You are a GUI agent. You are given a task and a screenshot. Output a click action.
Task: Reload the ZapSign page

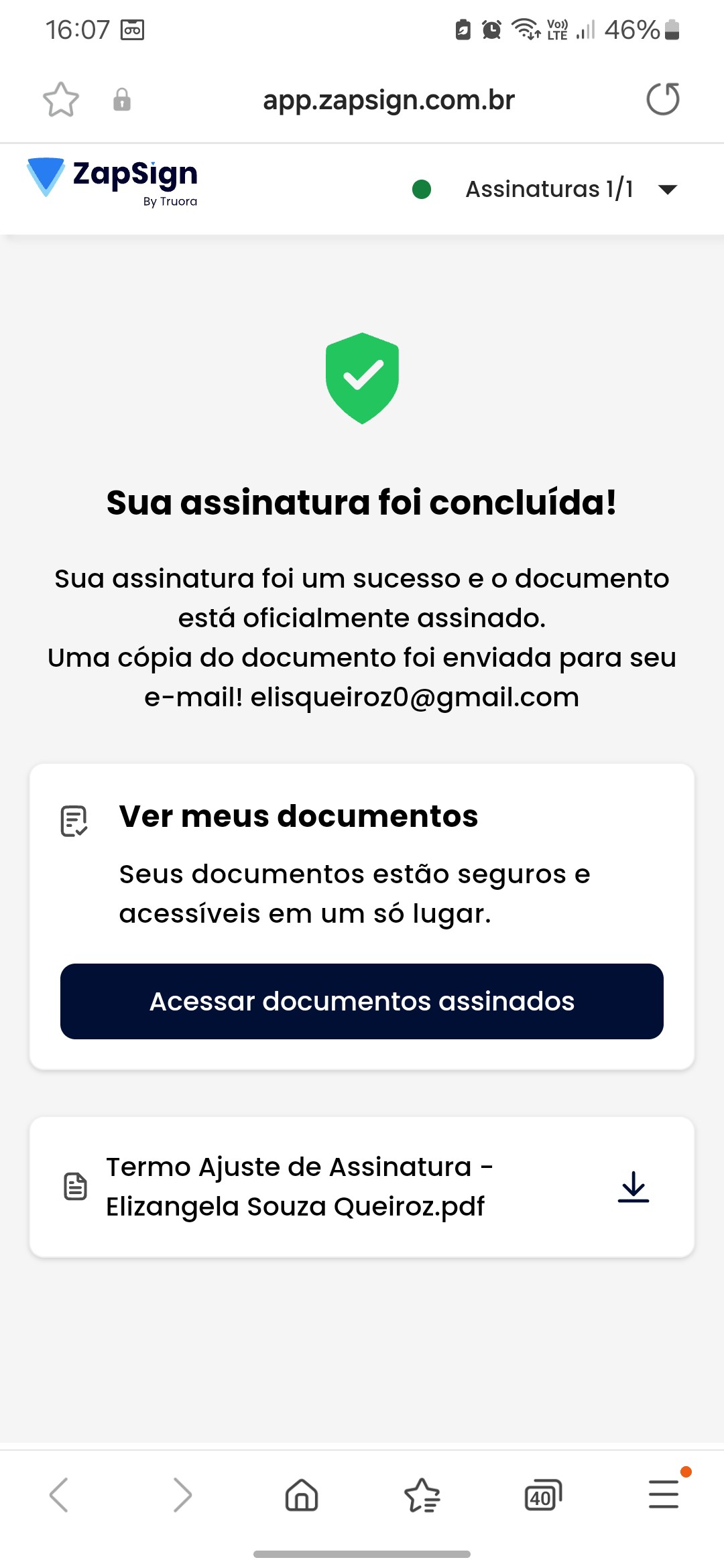click(662, 100)
